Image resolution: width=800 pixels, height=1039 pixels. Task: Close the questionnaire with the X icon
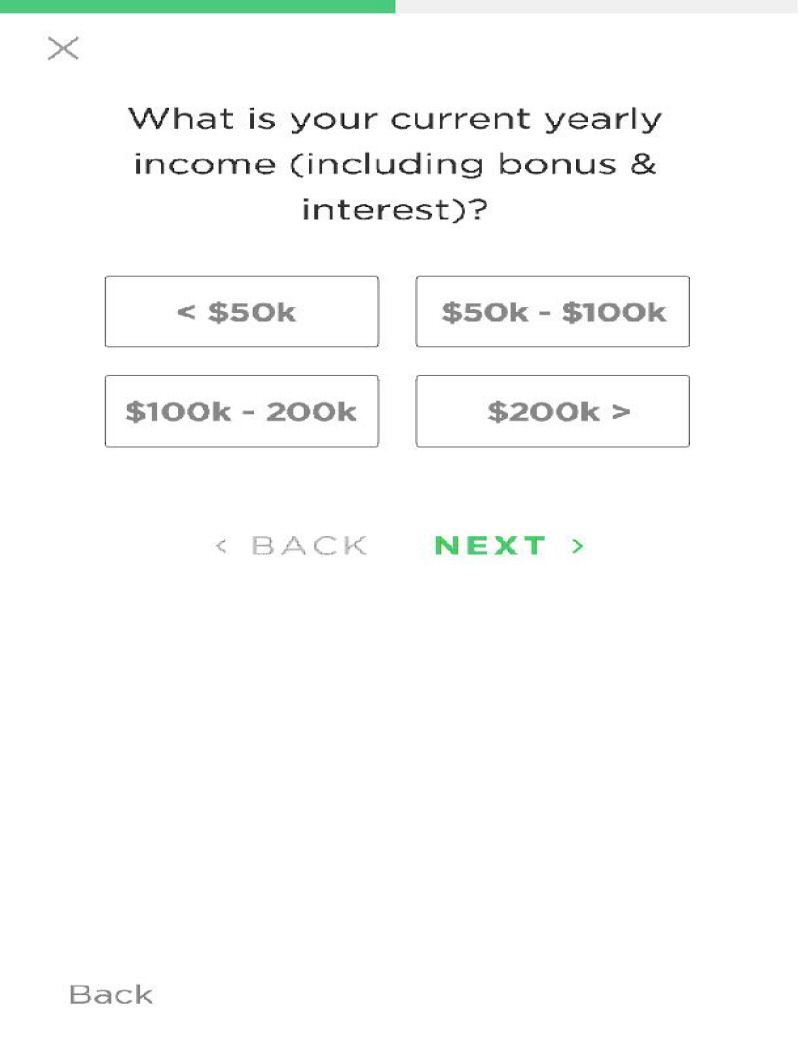pyautogui.click(x=63, y=48)
